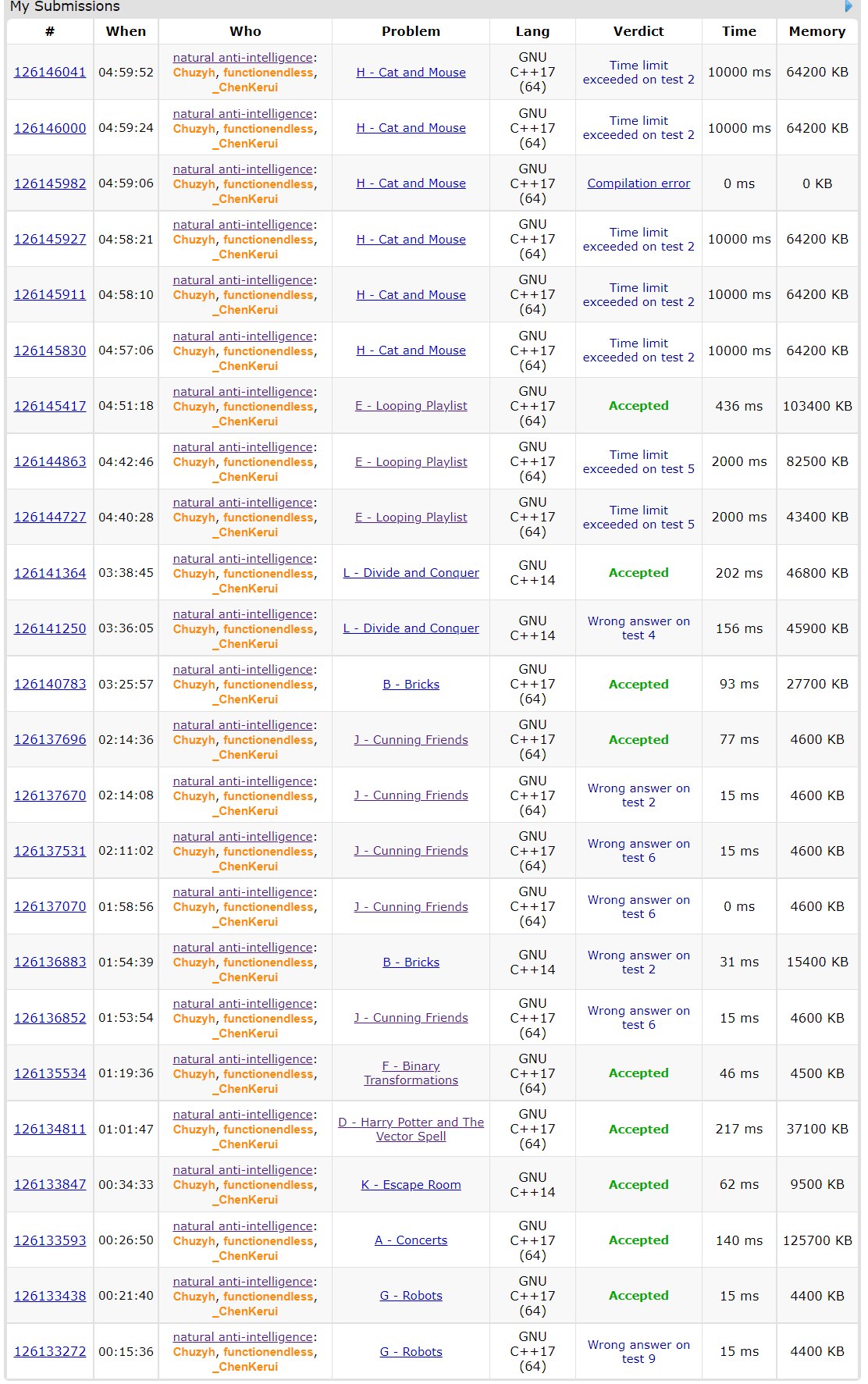The height and width of the screenshot is (1384, 868).
Task: Open submission 126135534
Action: 50,1073
